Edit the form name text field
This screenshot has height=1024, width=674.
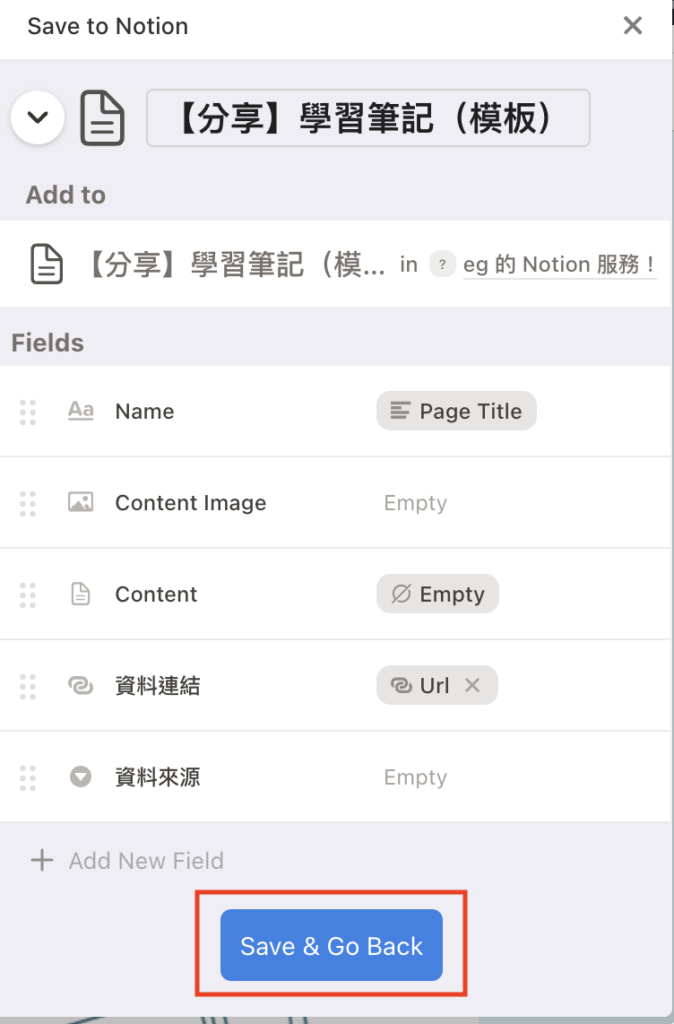368,118
